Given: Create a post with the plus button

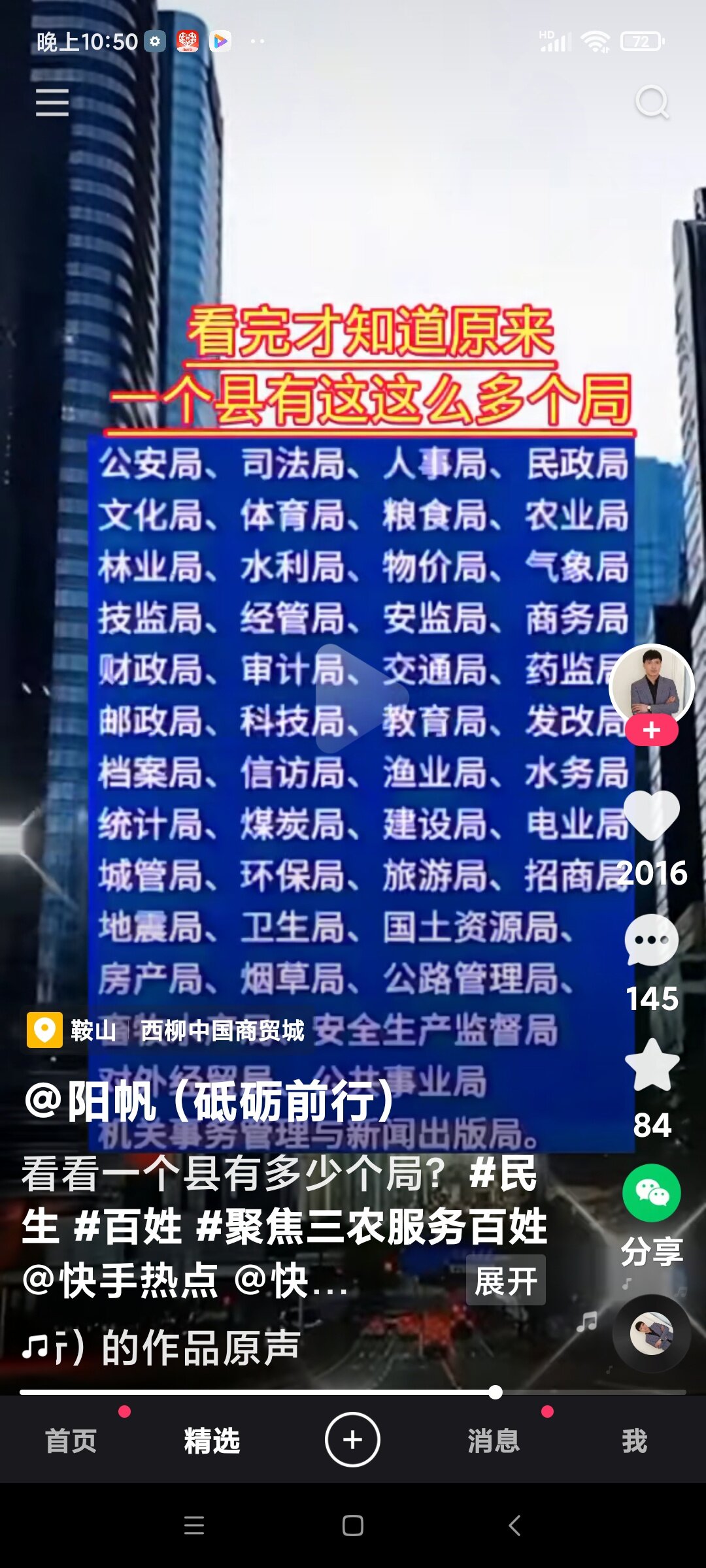Looking at the screenshot, I should point(353,1439).
